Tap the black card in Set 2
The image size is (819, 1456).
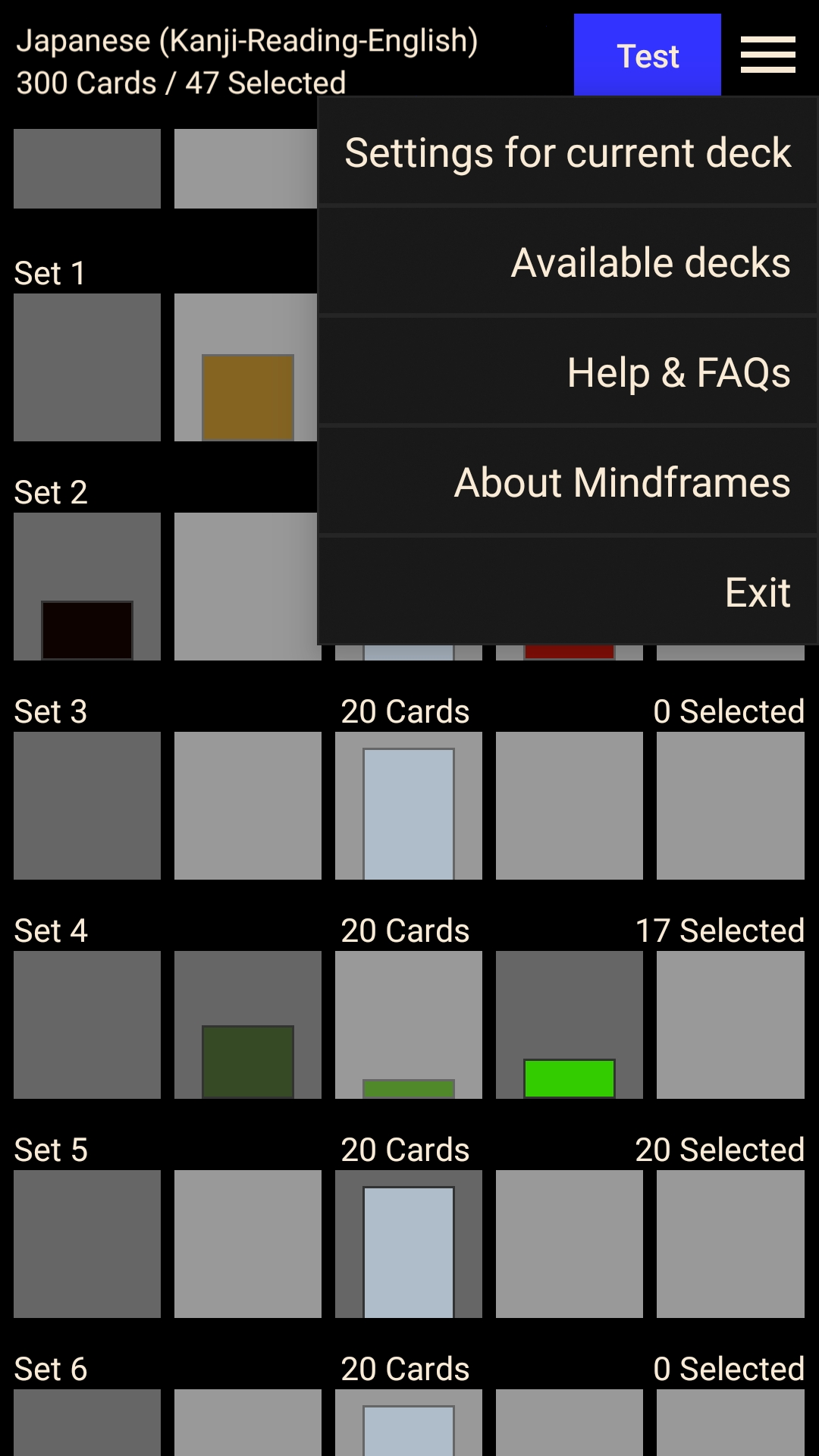(87, 630)
